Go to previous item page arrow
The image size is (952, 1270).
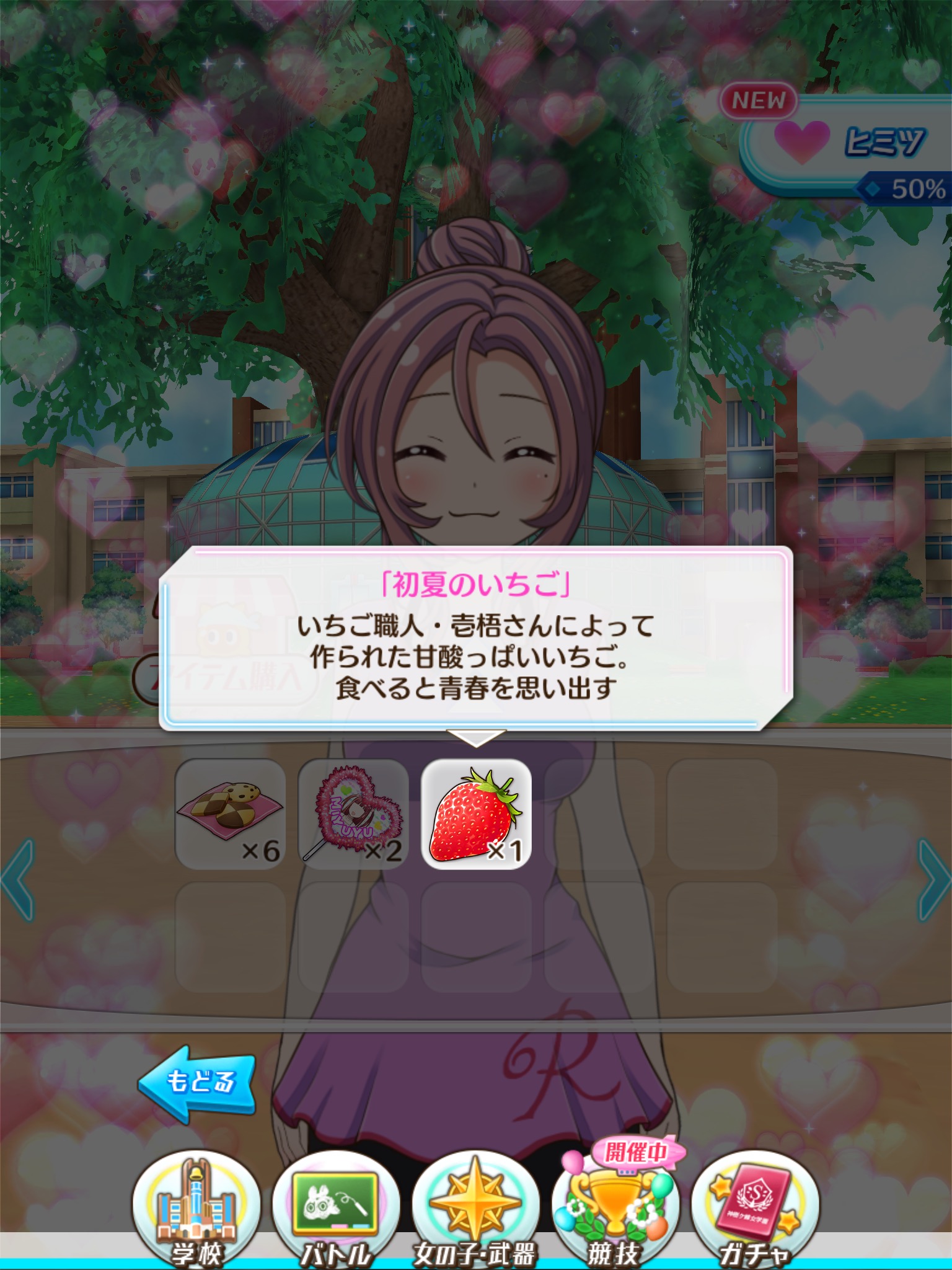[x=17, y=879]
